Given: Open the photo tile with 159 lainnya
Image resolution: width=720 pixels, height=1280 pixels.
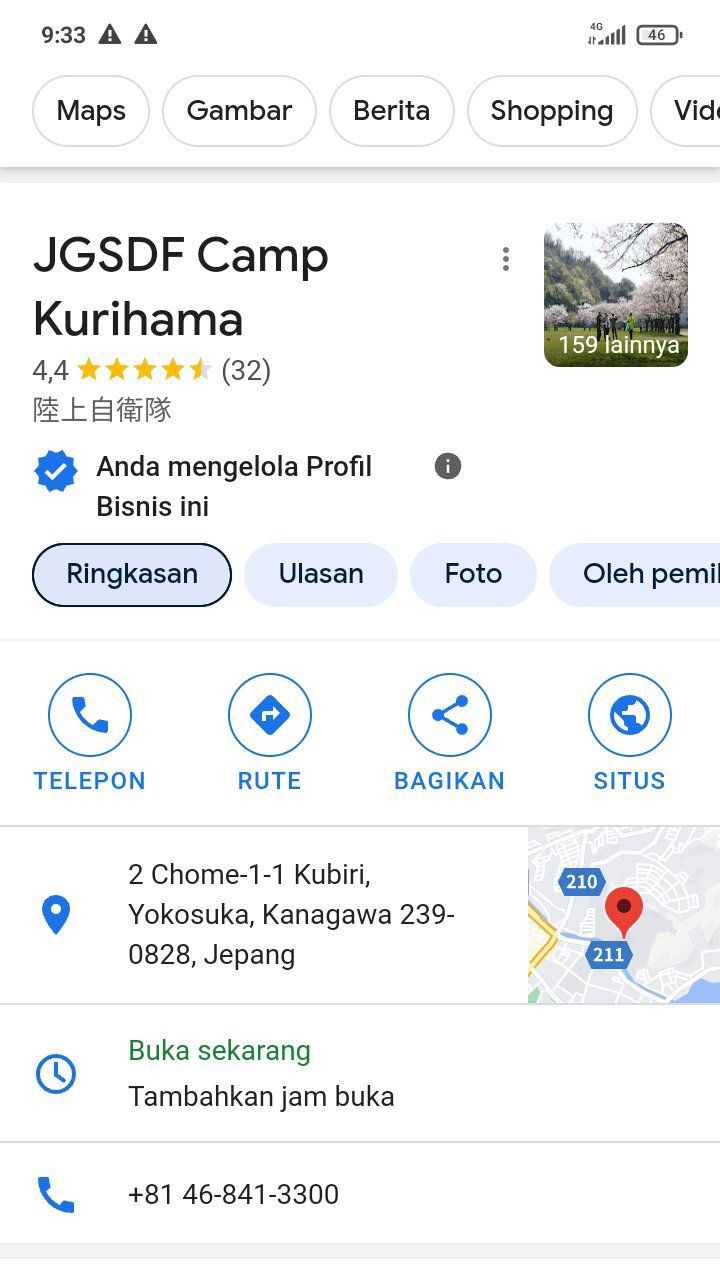Looking at the screenshot, I should [616, 295].
